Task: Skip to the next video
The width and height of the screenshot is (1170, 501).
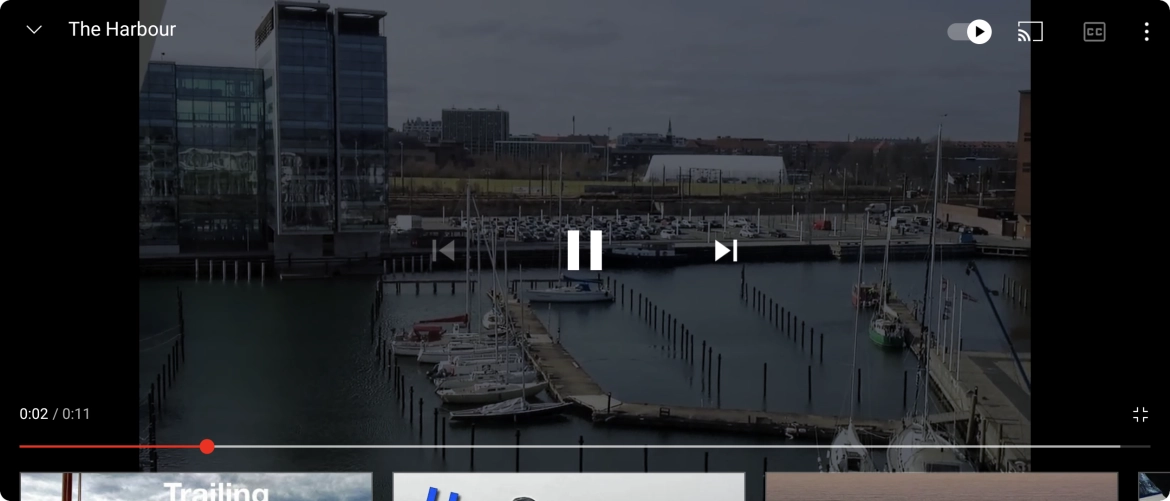Action: [x=726, y=251]
